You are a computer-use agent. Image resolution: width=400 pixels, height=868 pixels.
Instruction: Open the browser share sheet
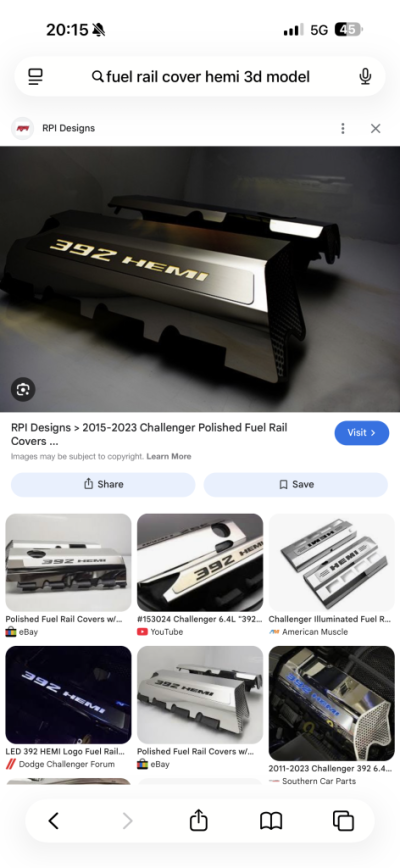point(199,820)
